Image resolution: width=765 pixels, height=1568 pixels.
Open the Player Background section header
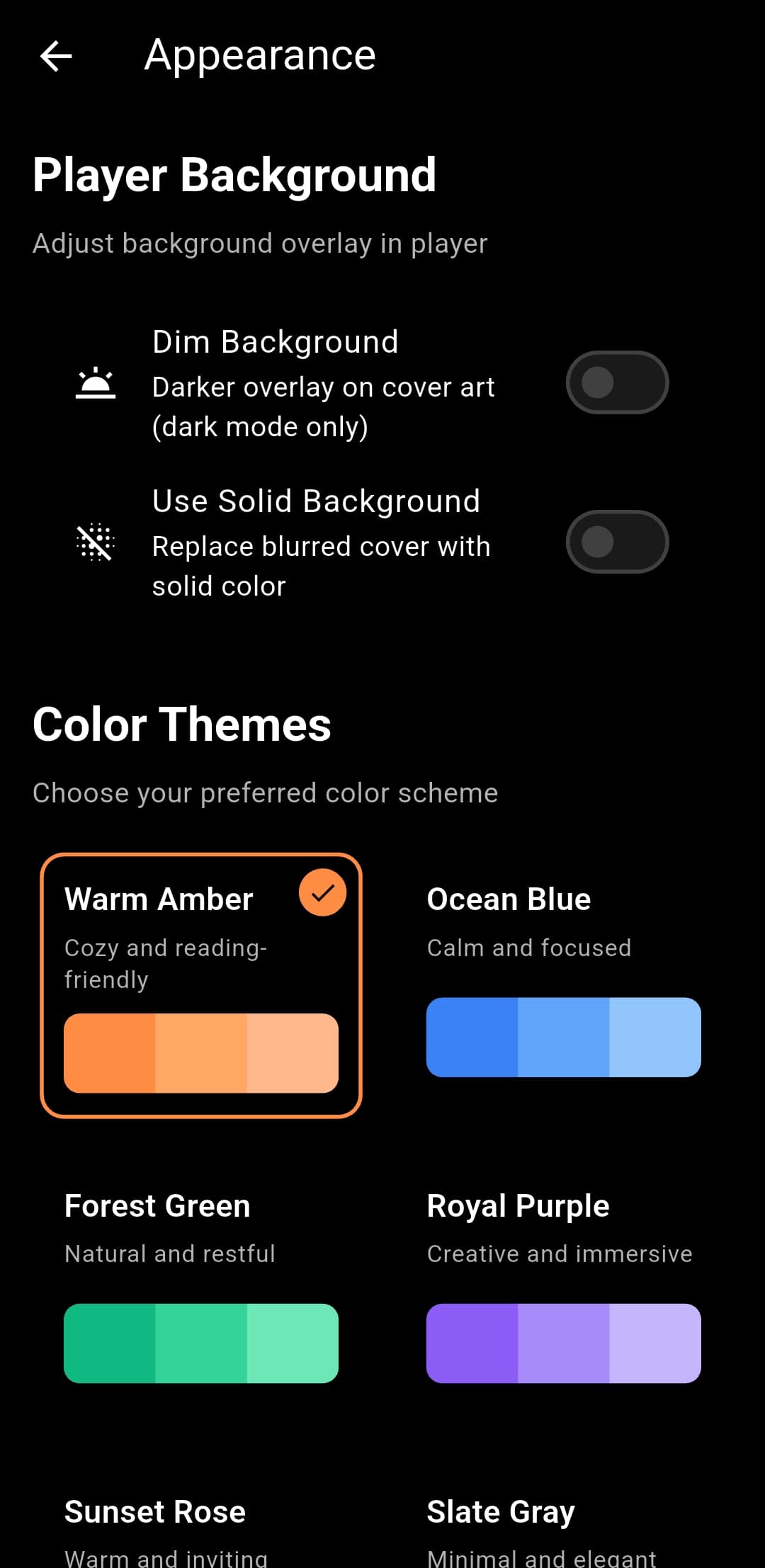(x=234, y=174)
